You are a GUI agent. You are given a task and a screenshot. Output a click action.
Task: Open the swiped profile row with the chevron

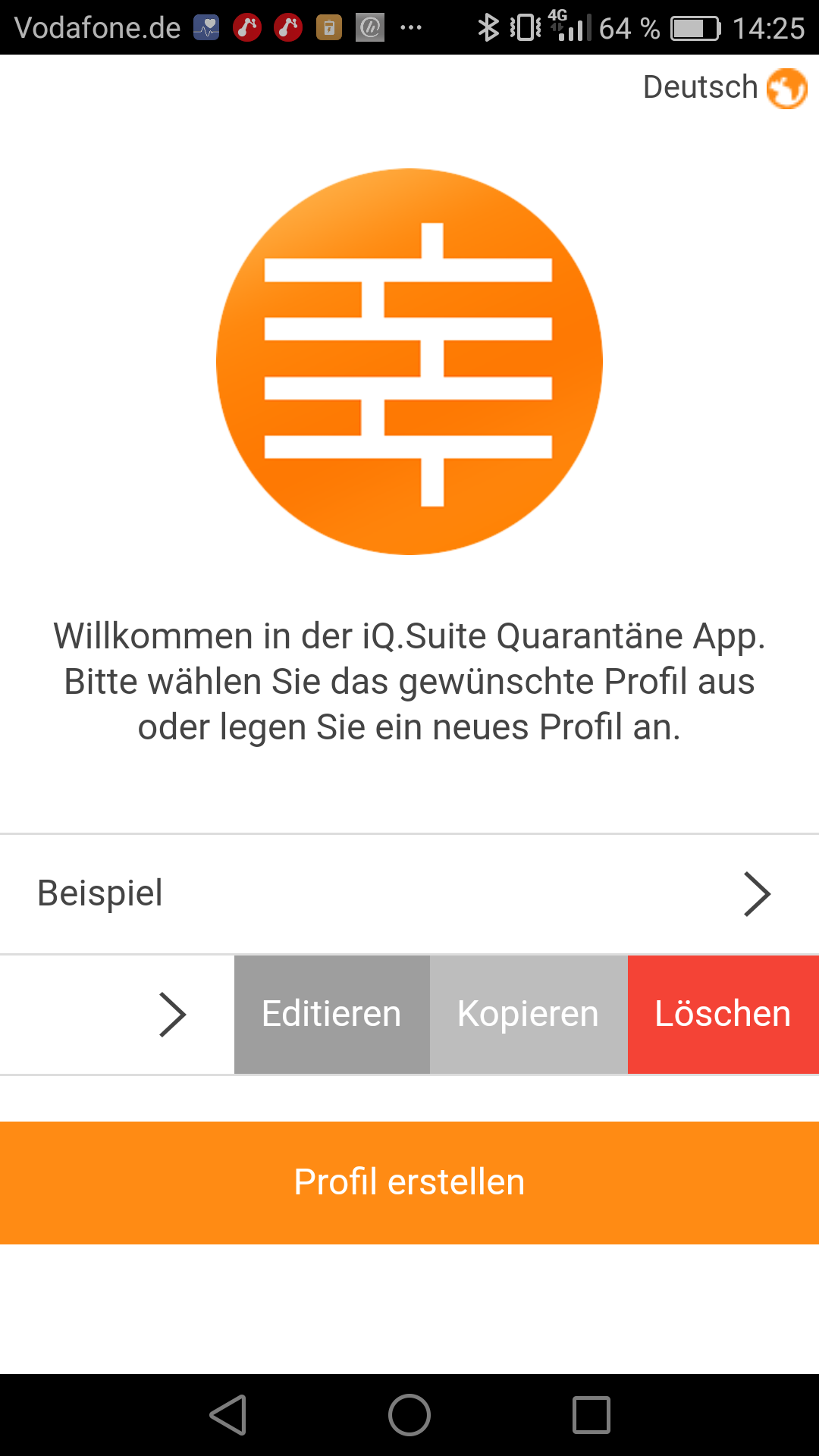(x=173, y=1015)
